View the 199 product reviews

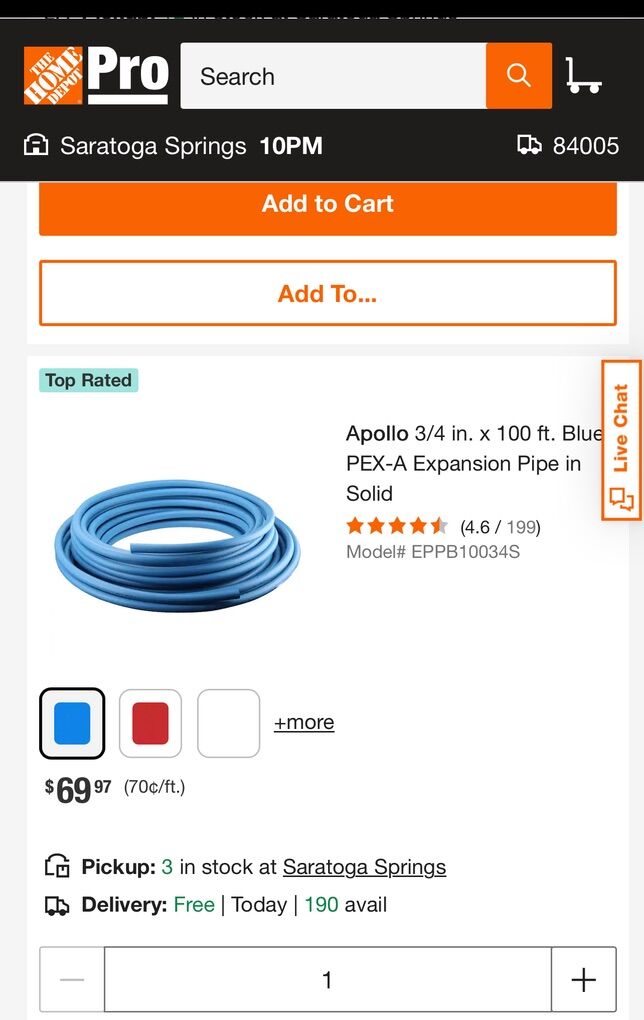pyautogui.click(x=500, y=527)
